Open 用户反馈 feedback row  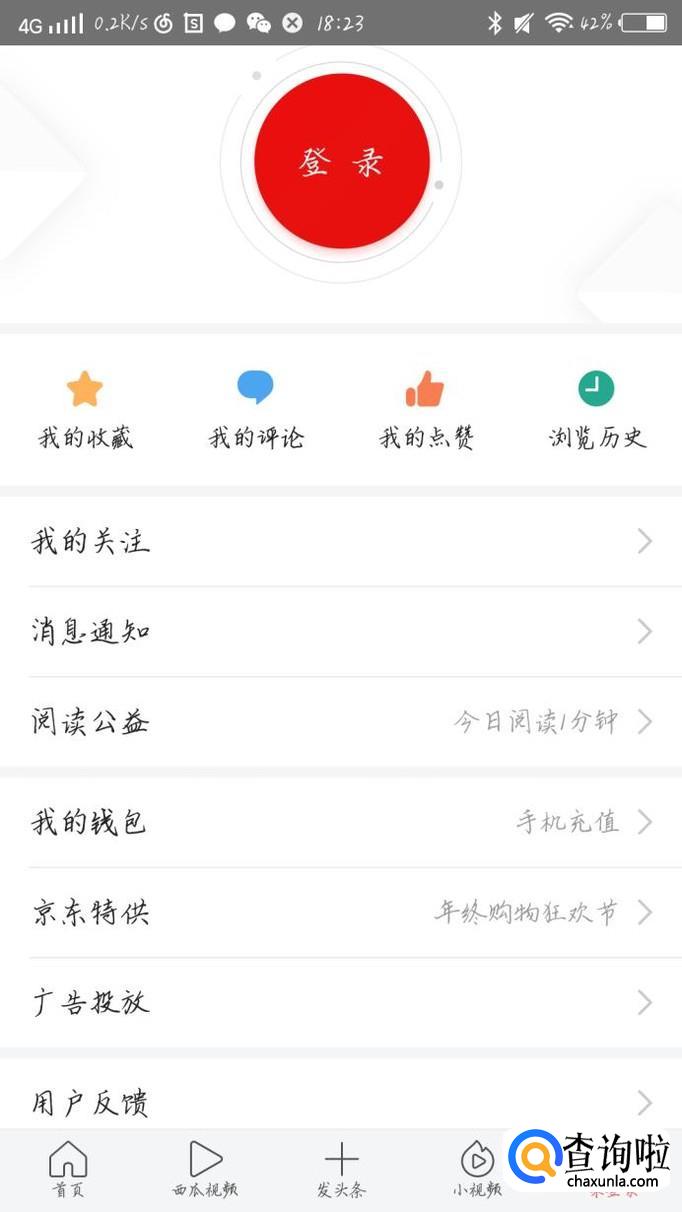pos(341,1102)
